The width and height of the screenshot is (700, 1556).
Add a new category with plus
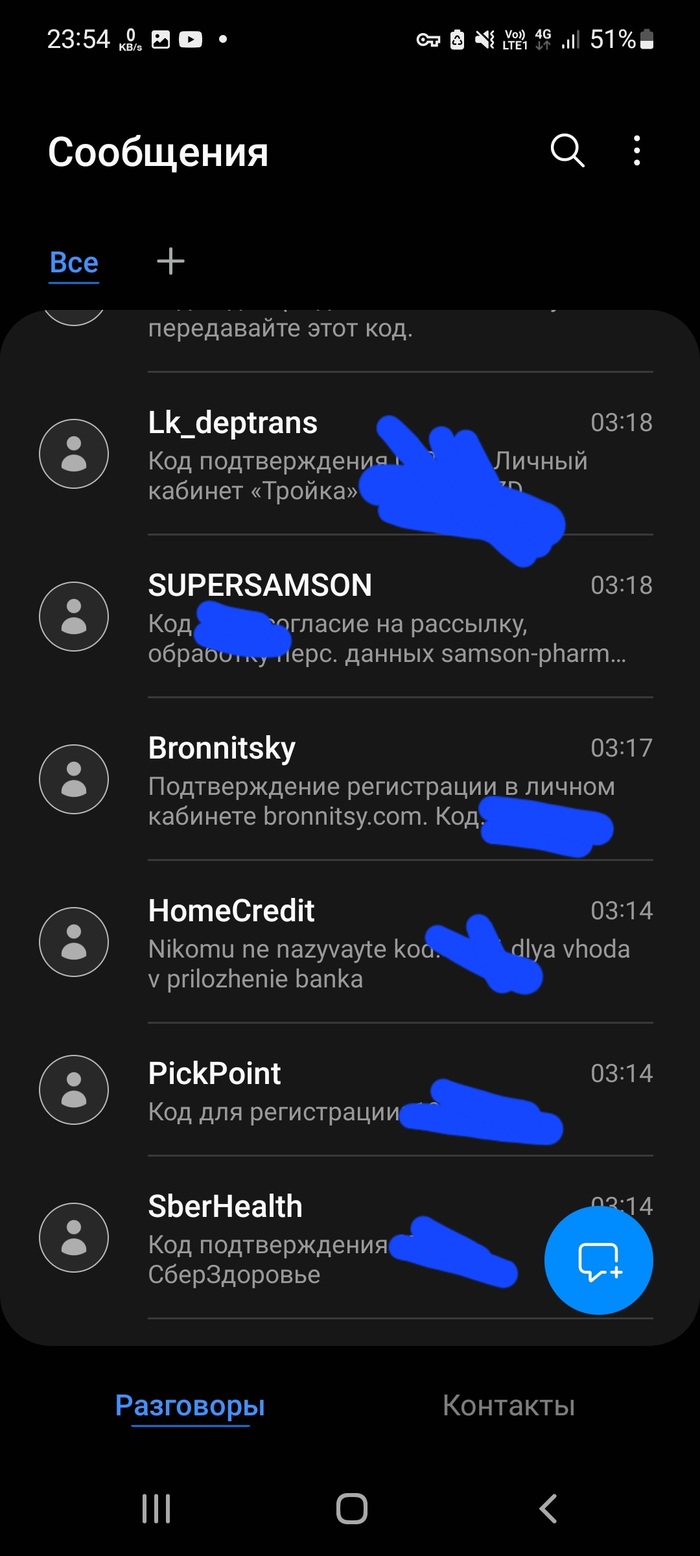171,262
